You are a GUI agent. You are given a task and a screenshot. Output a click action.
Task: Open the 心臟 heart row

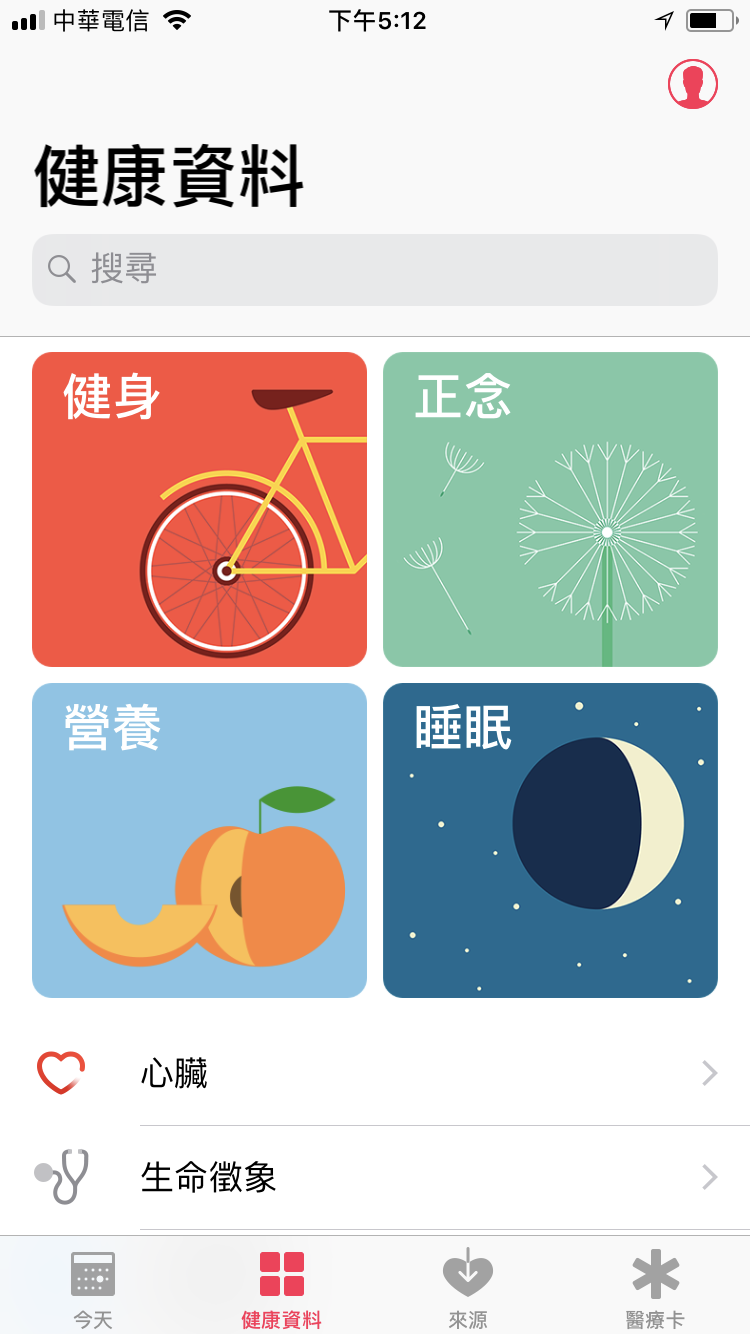pos(375,1074)
